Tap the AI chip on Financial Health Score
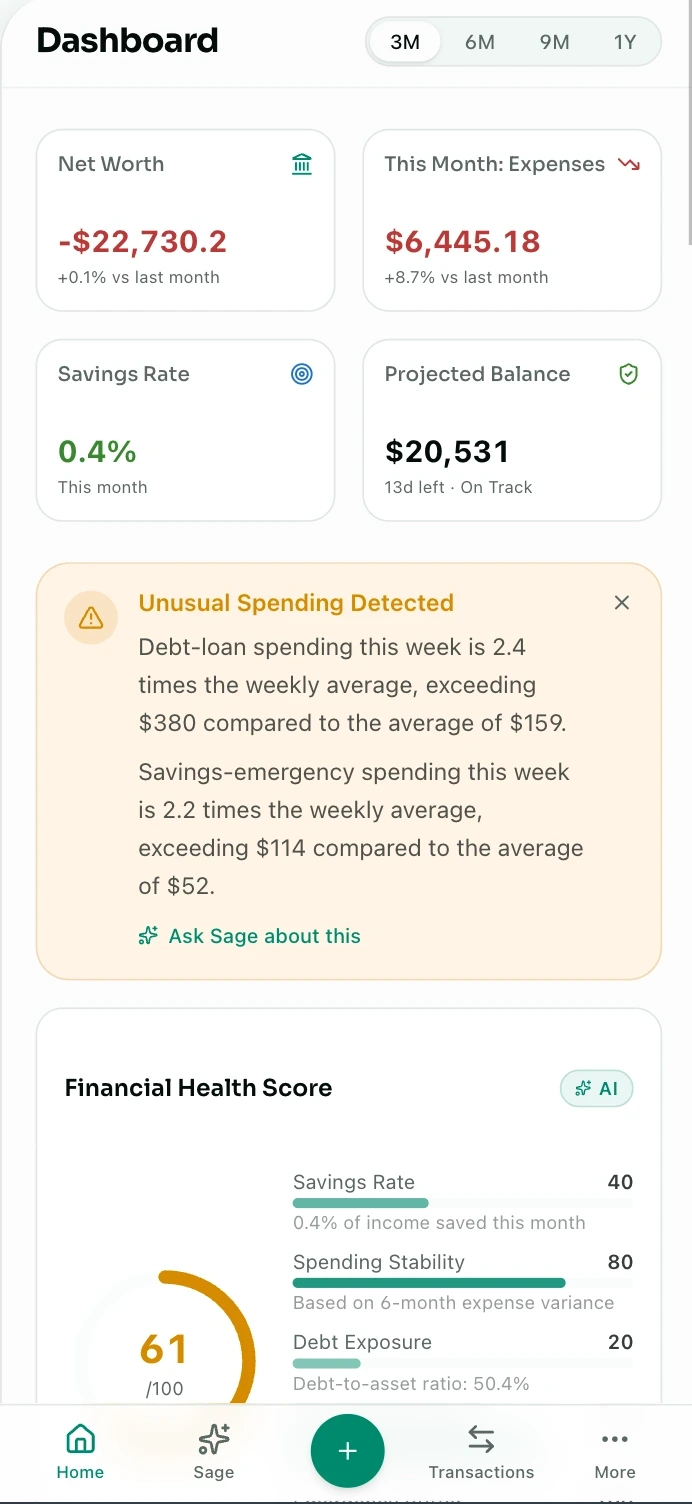 pos(597,1089)
